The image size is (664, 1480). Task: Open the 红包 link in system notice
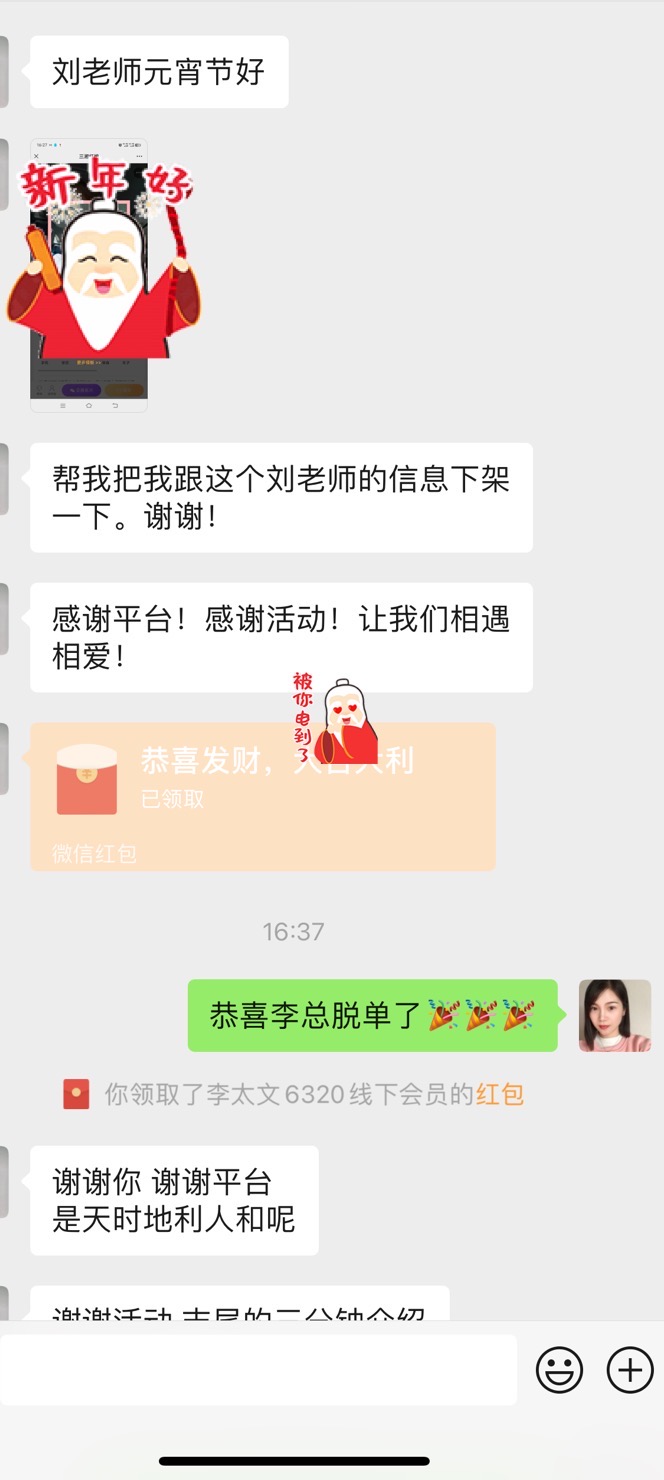pos(499,1094)
